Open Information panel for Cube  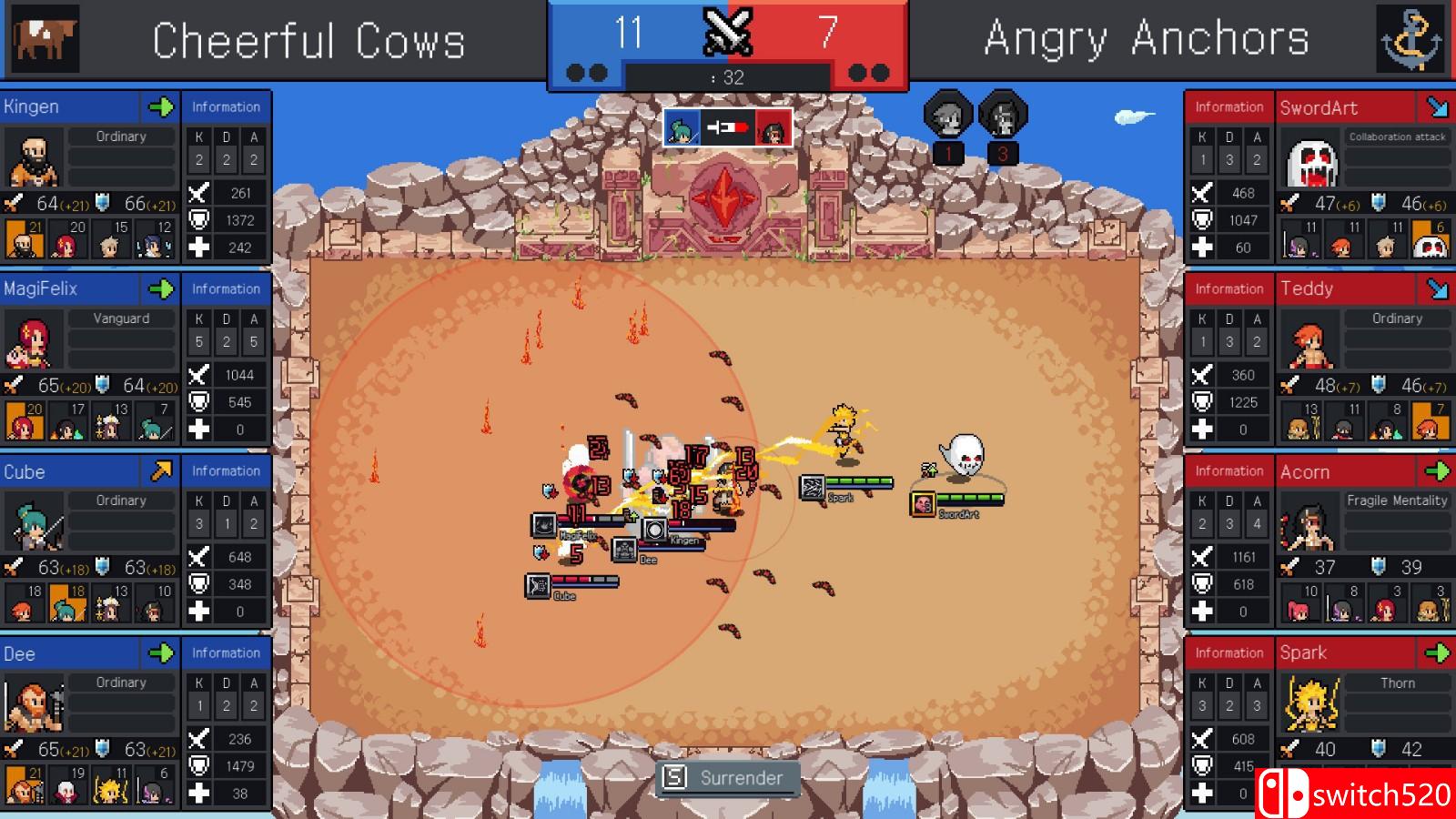tap(226, 471)
